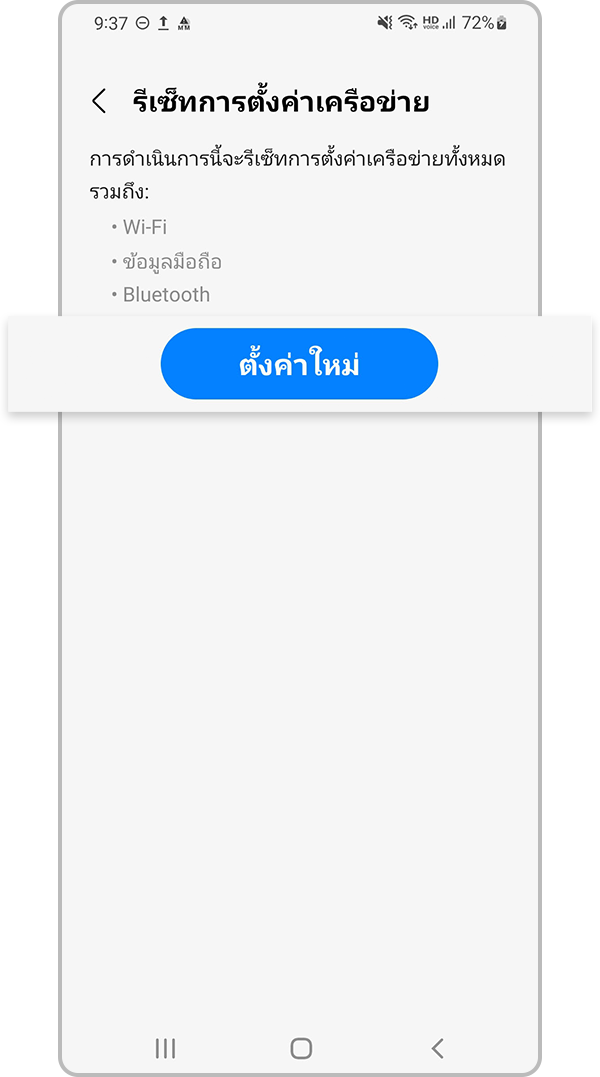Viewport: 600px width, 1077px height.
Task: Go to the home screen
Action: point(301,1048)
